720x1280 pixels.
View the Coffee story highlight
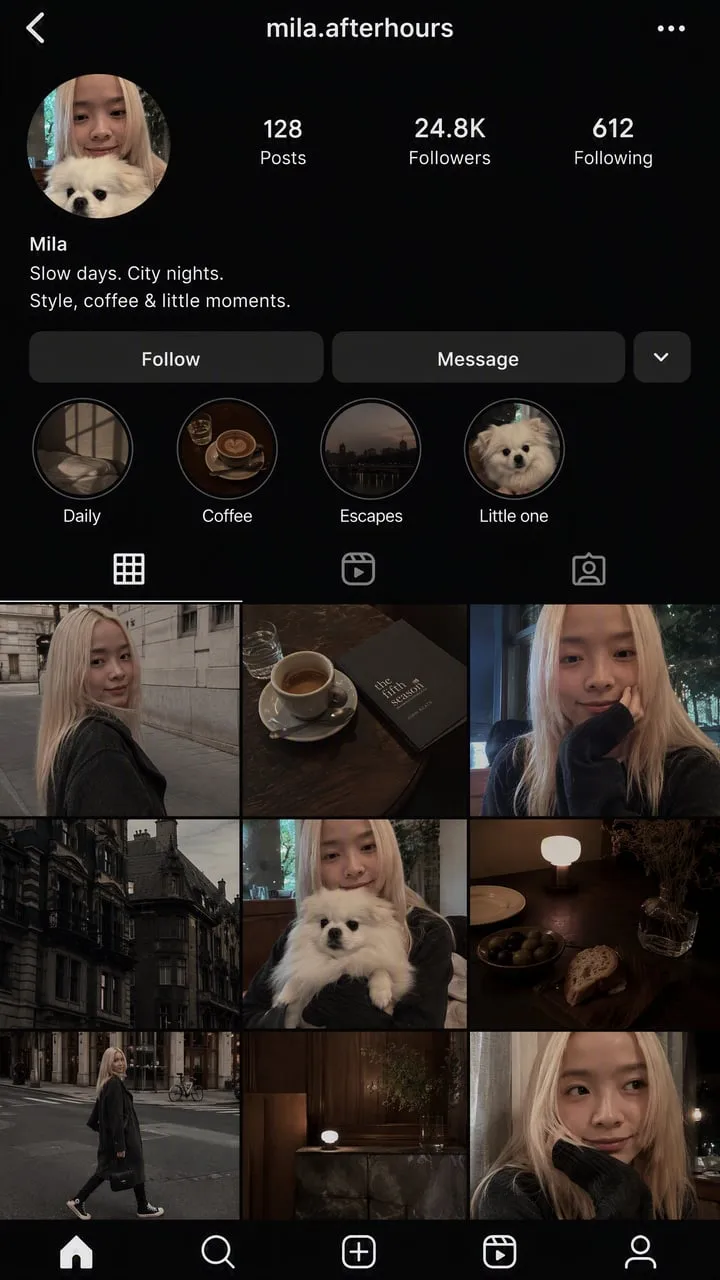[227, 449]
